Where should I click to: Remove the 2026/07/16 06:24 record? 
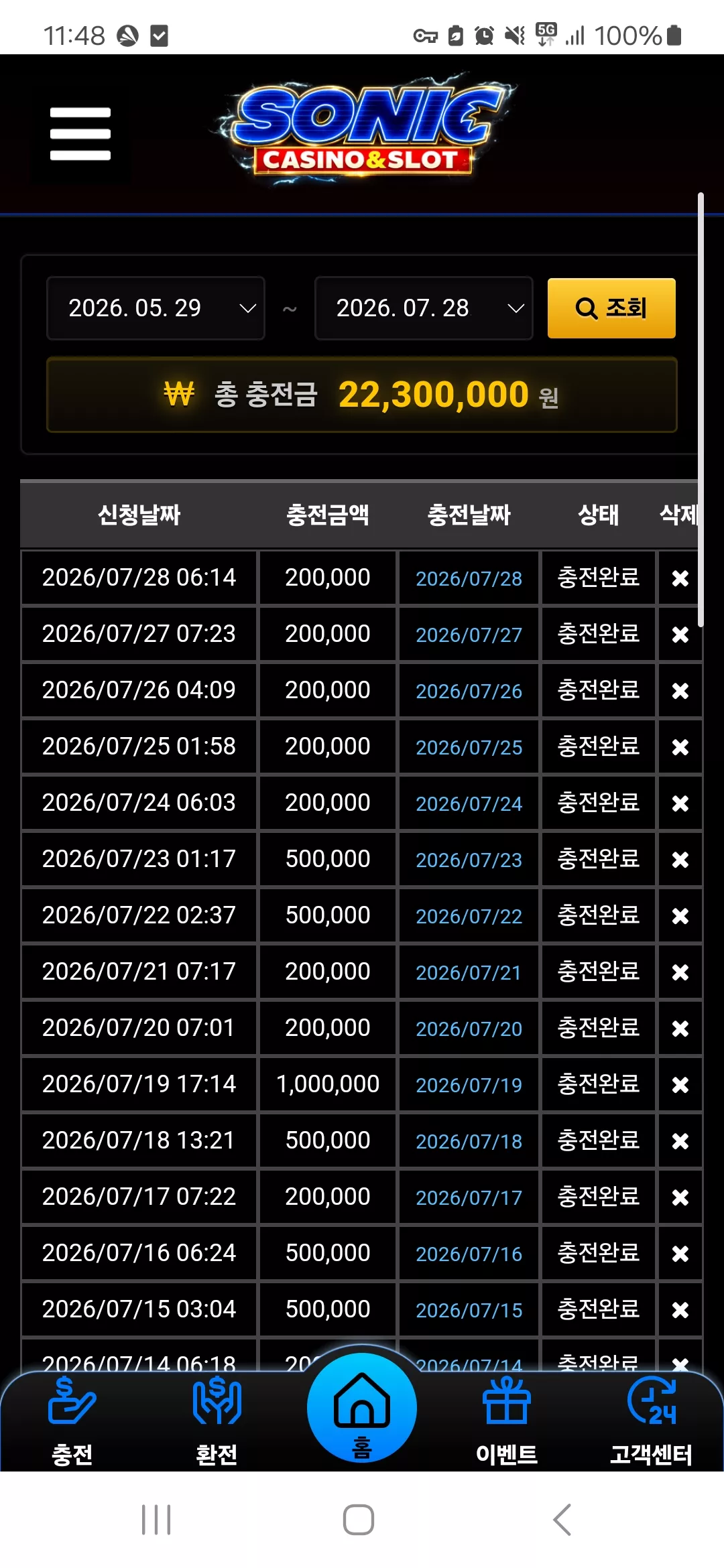coord(680,1253)
